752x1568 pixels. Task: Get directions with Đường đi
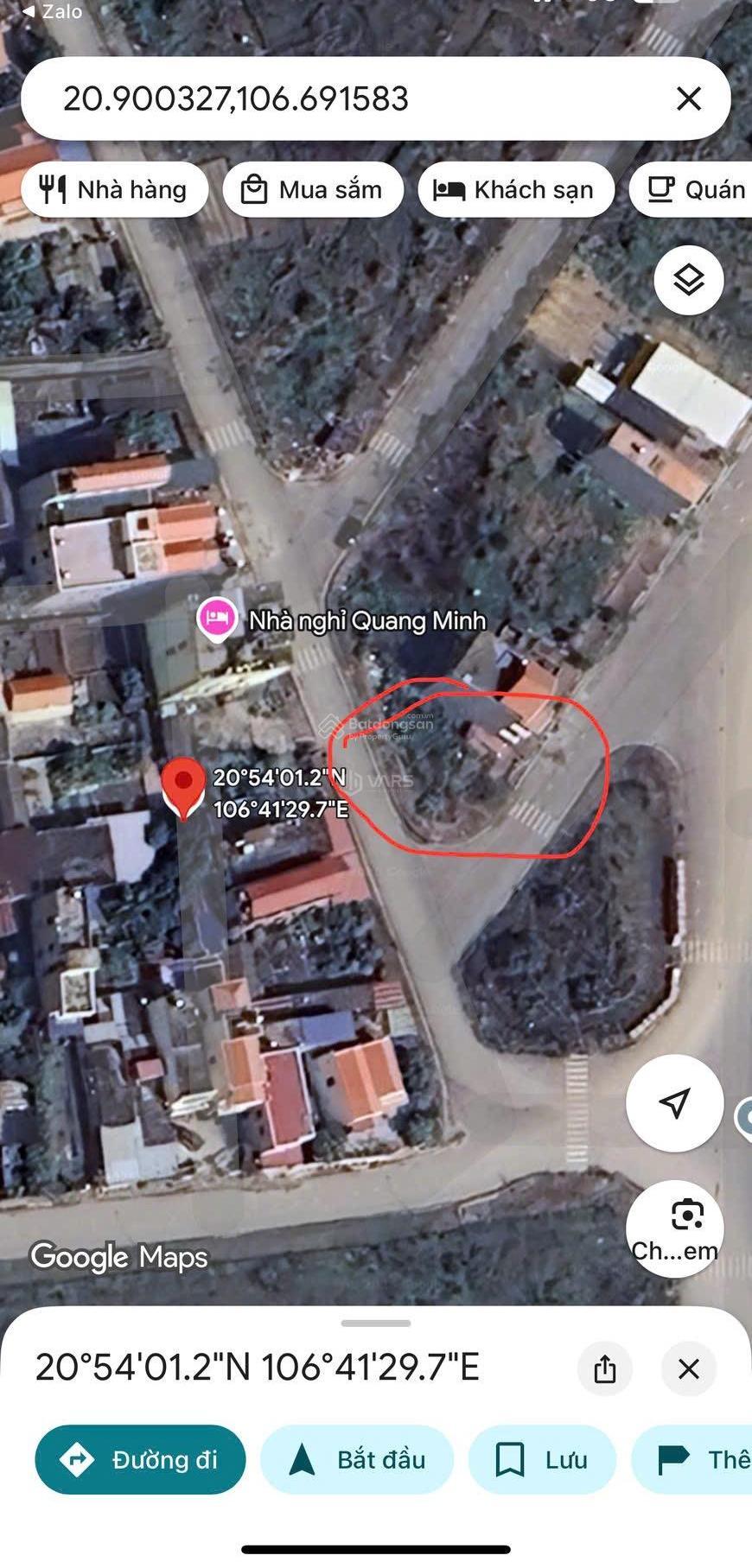point(140,1459)
